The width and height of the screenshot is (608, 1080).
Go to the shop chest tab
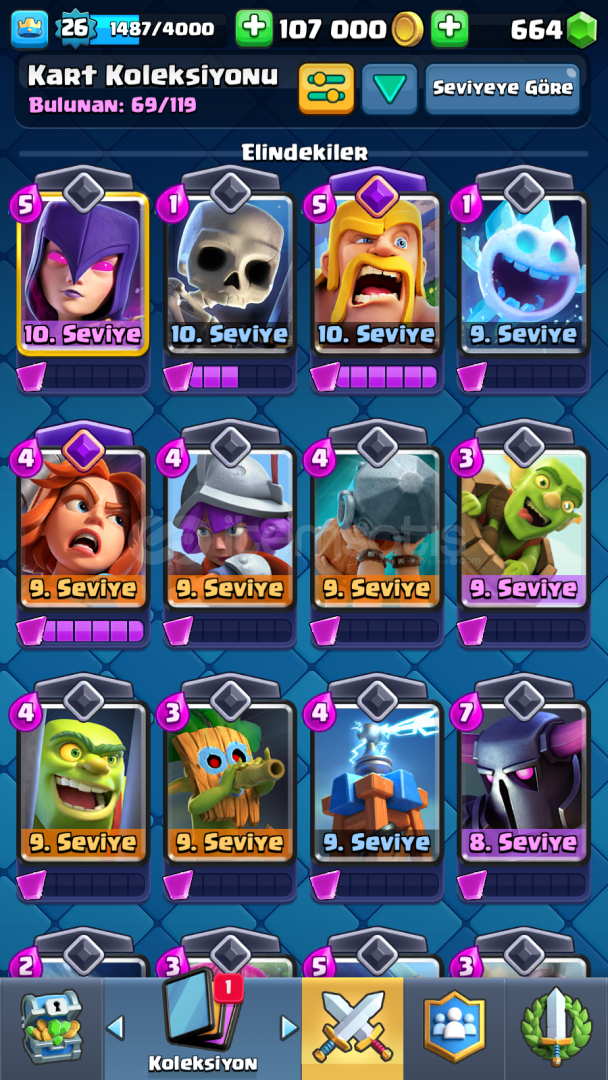51,1028
